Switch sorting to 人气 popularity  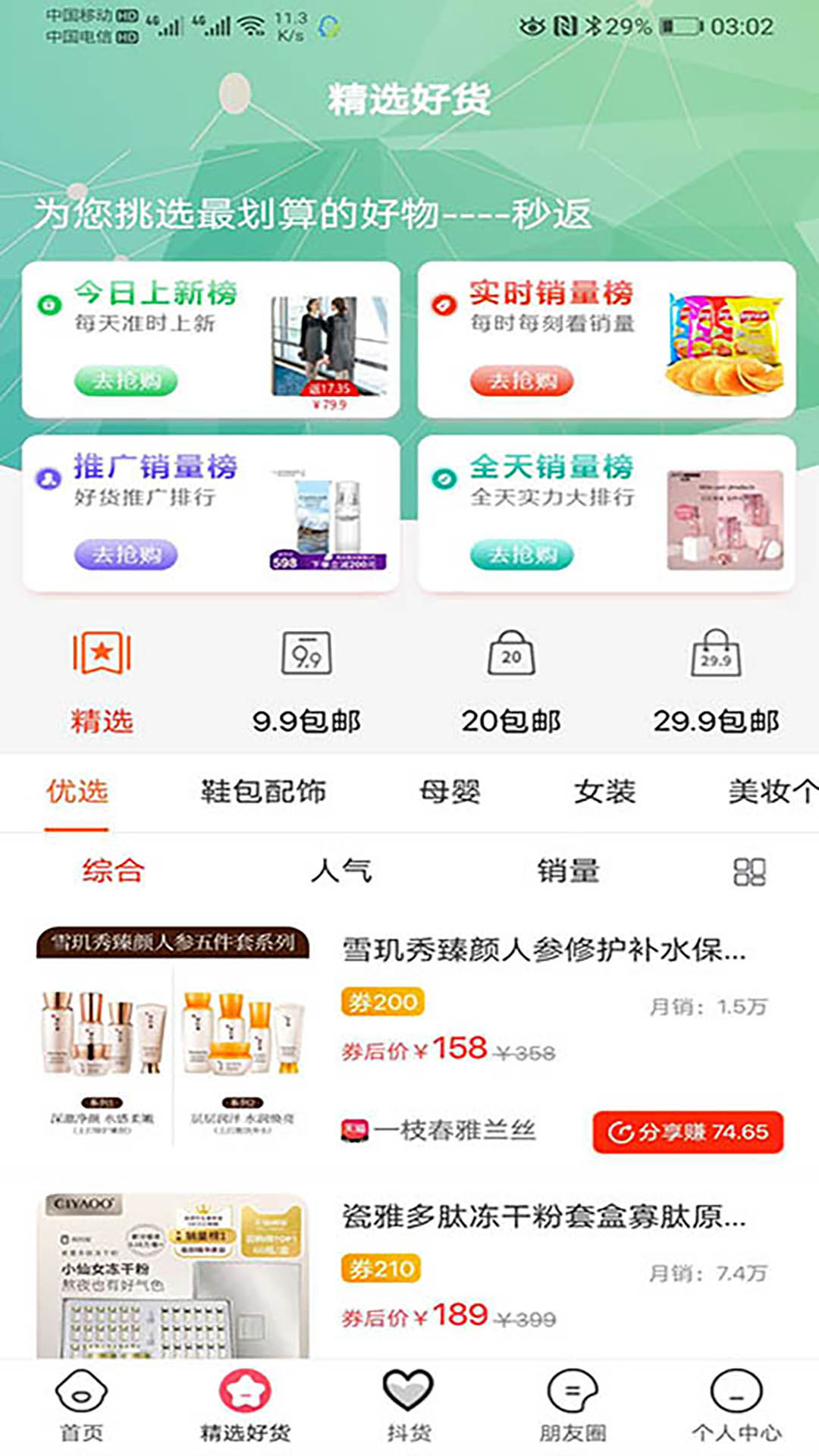pyautogui.click(x=341, y=872)
